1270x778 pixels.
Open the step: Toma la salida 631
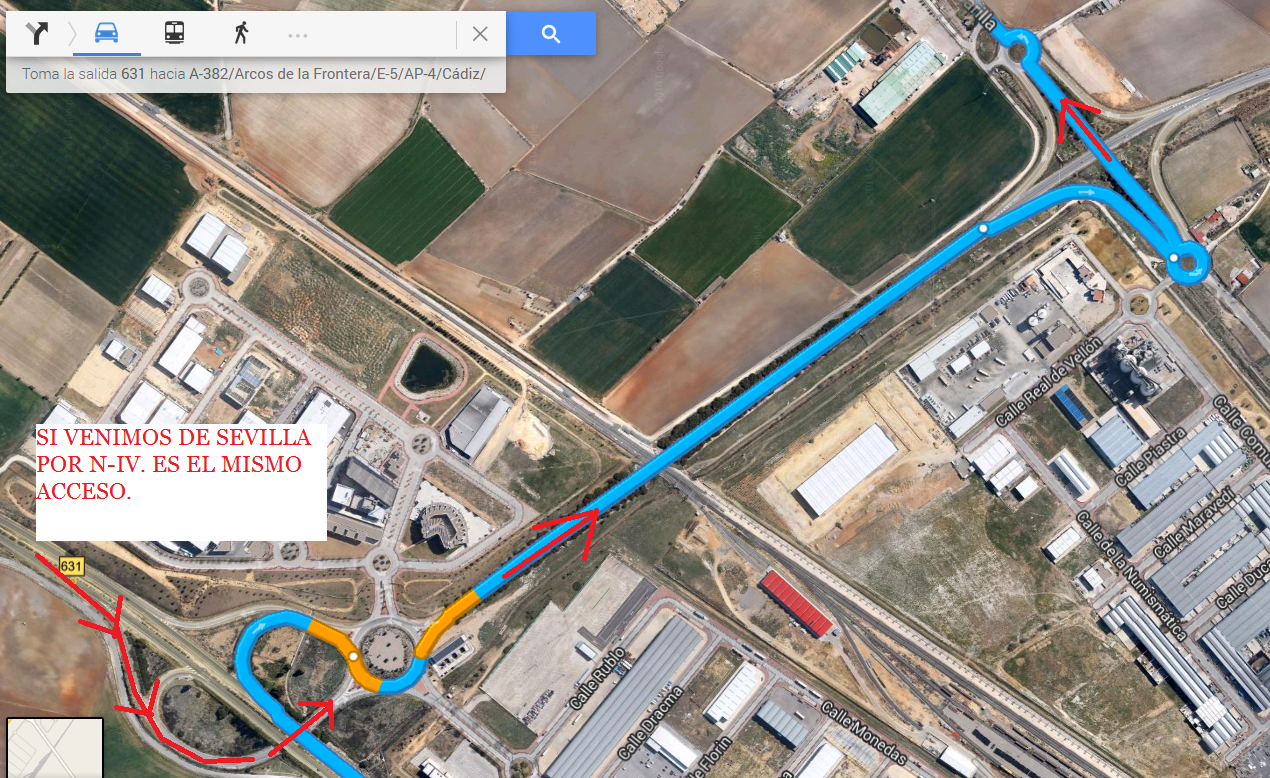[x=254, y=74]
